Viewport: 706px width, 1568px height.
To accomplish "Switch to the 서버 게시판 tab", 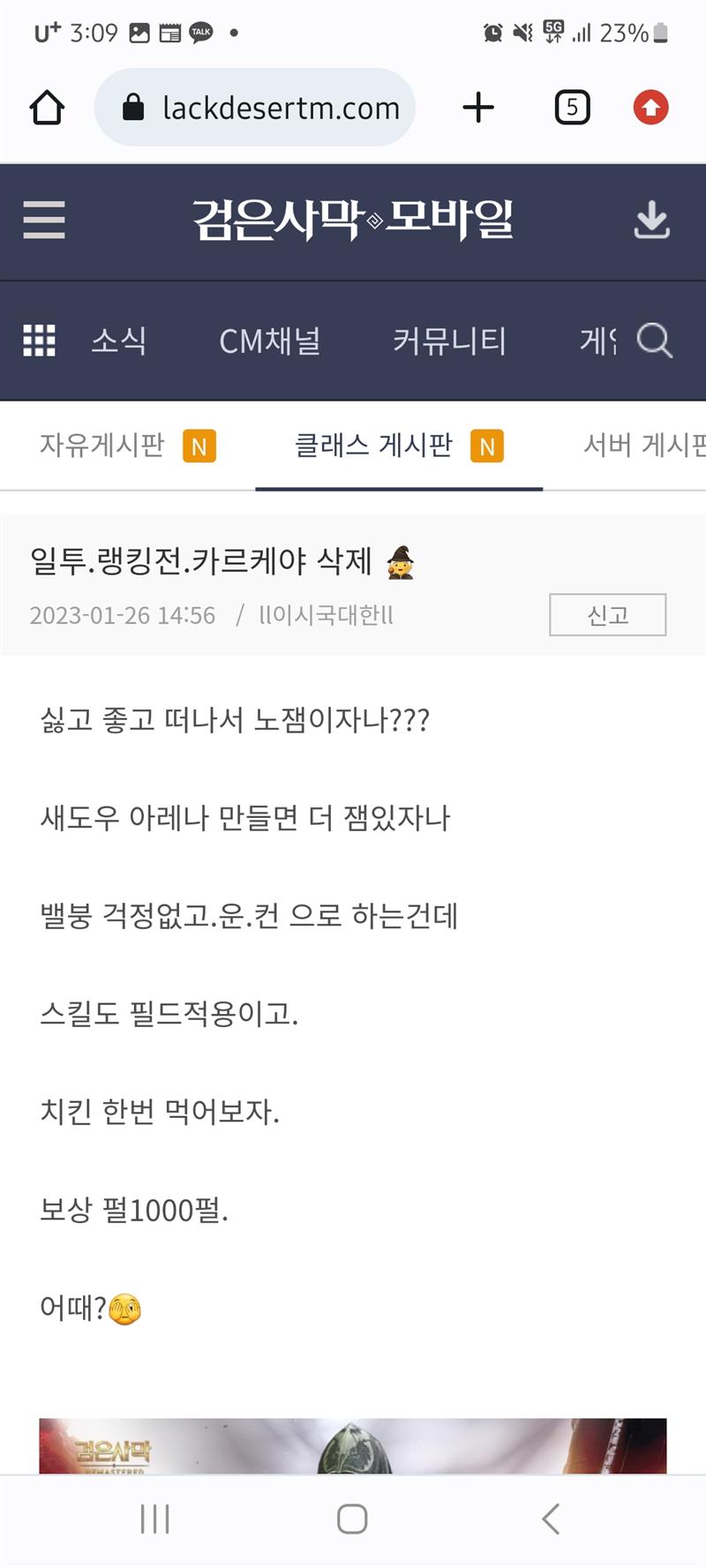I will click(x=642, y=446).
